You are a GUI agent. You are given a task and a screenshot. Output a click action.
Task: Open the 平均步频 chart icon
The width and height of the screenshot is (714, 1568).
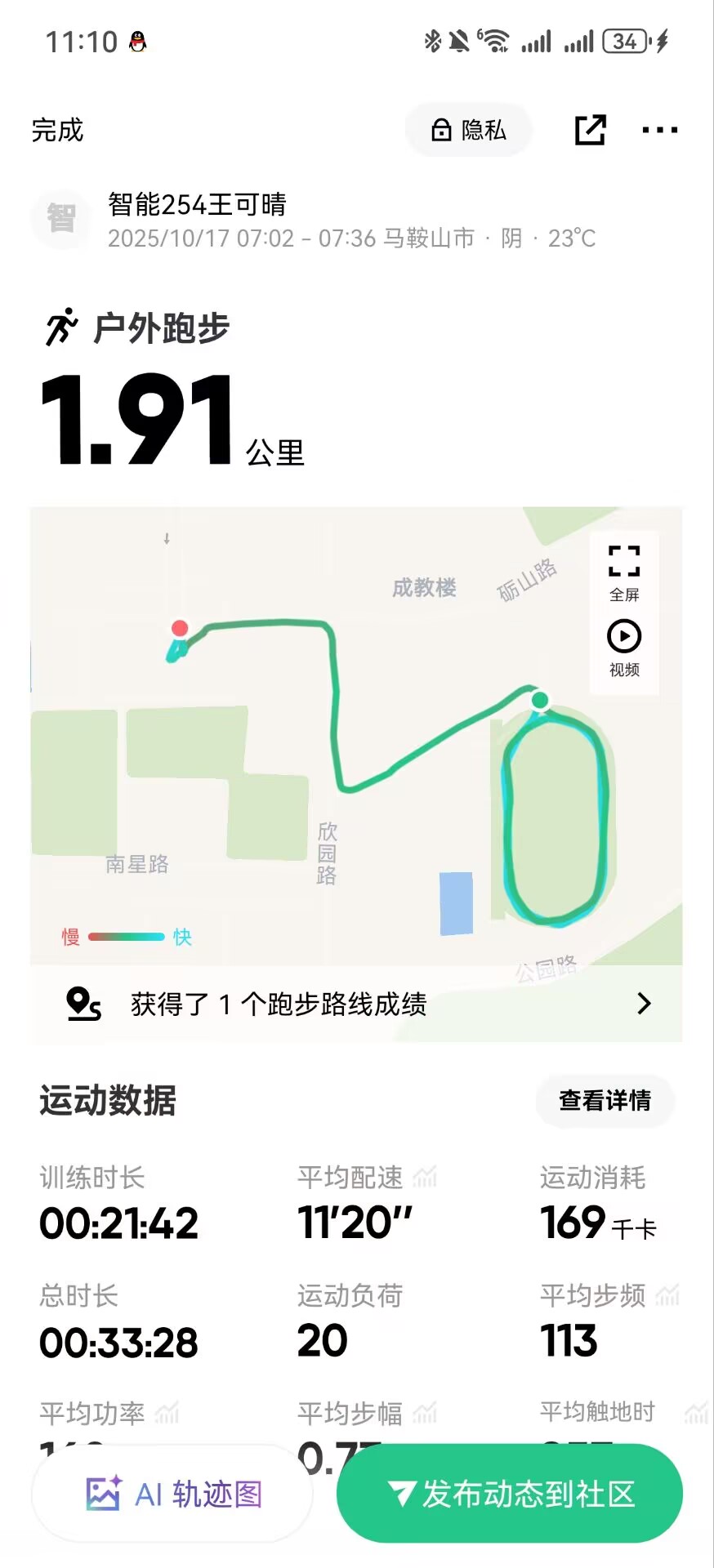(667, 1295)
